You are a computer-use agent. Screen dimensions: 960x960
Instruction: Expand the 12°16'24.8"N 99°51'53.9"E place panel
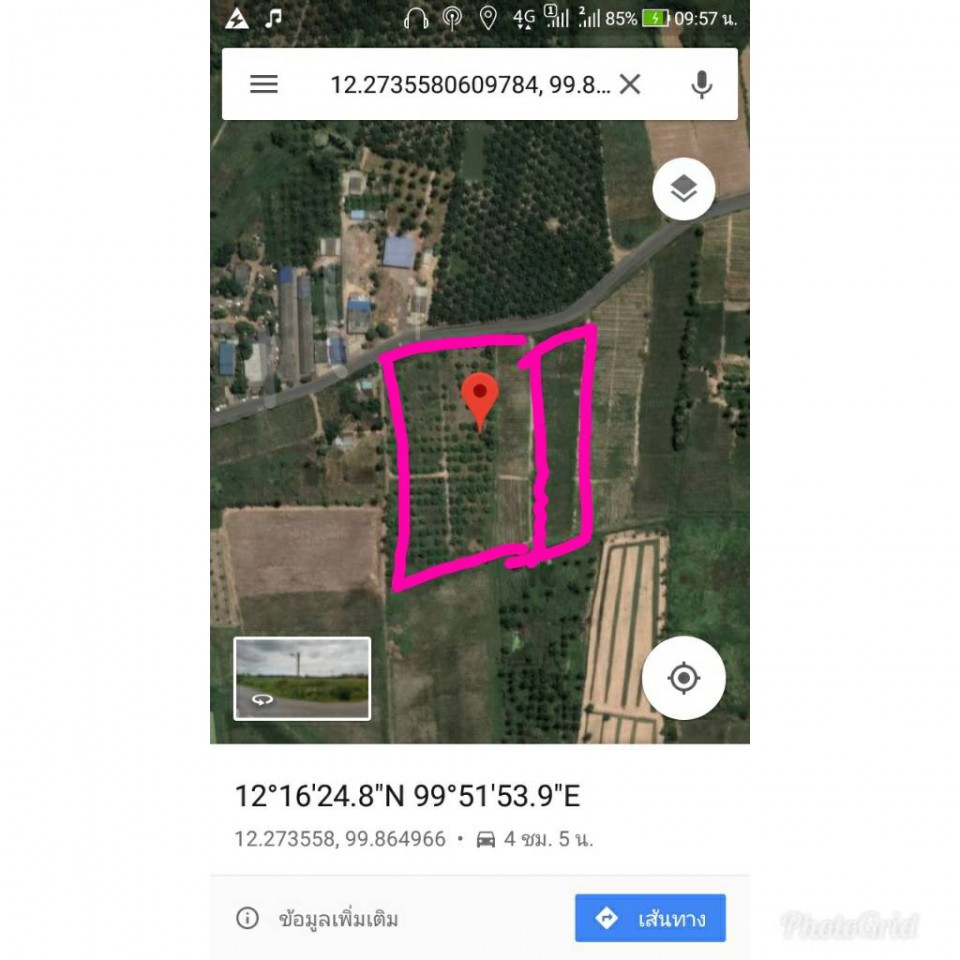(x=407, y=797)
